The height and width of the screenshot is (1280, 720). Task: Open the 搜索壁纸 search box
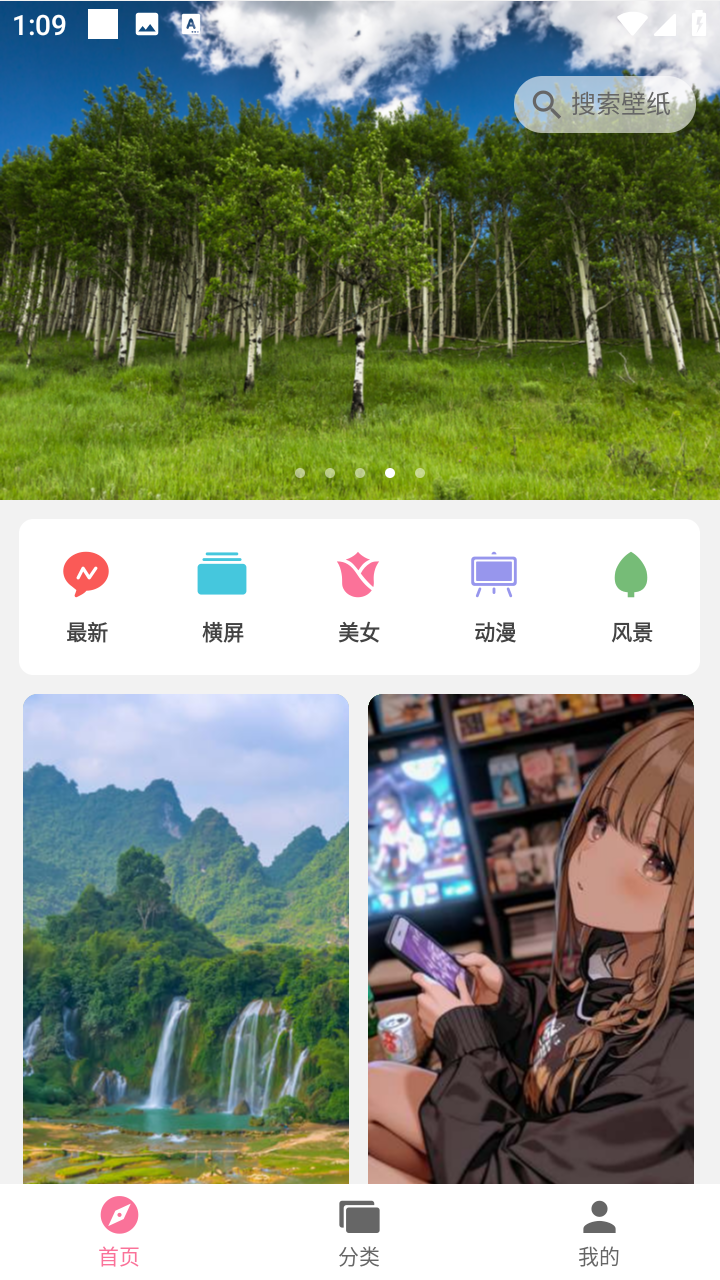(x=605, y=104)
